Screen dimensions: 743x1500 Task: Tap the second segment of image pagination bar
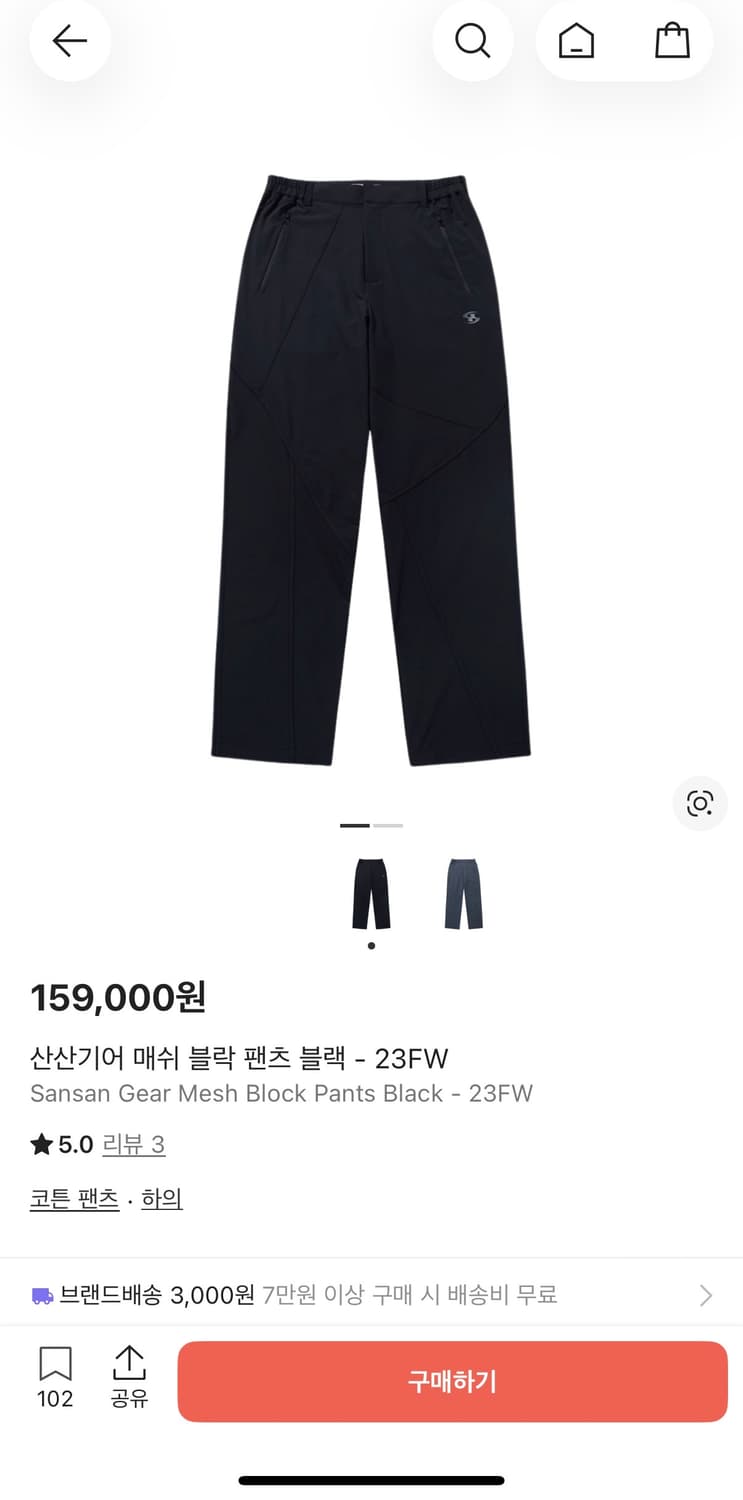[x=387, y=825]
